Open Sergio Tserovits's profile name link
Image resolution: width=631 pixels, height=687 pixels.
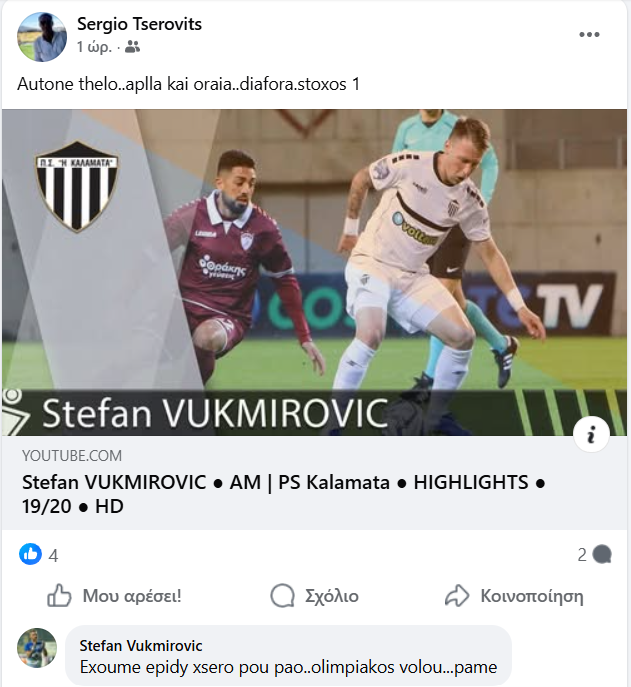pyautogui.click(x=139, y=24)
